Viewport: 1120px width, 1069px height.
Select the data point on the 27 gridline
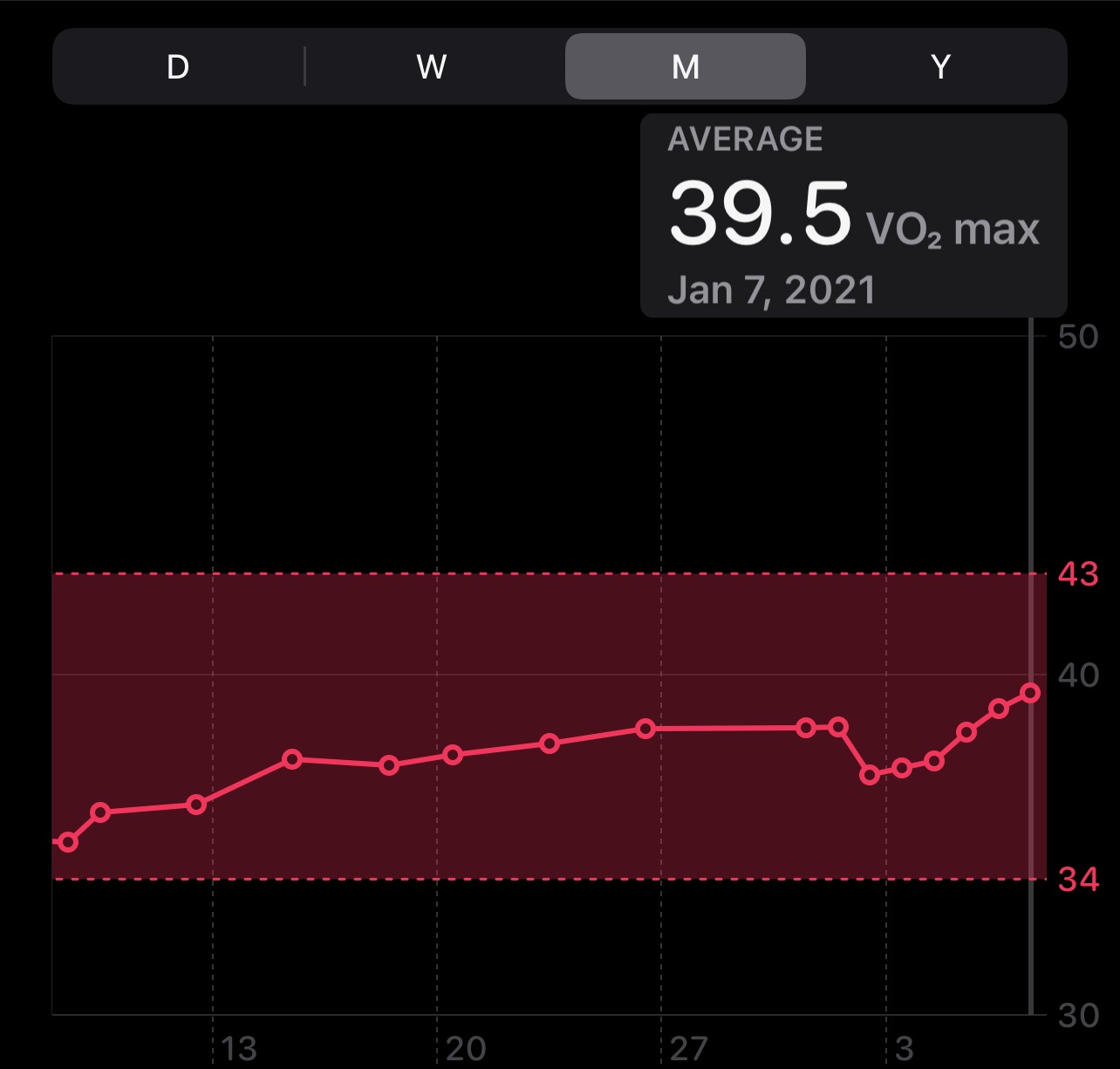tap(645, 729)
